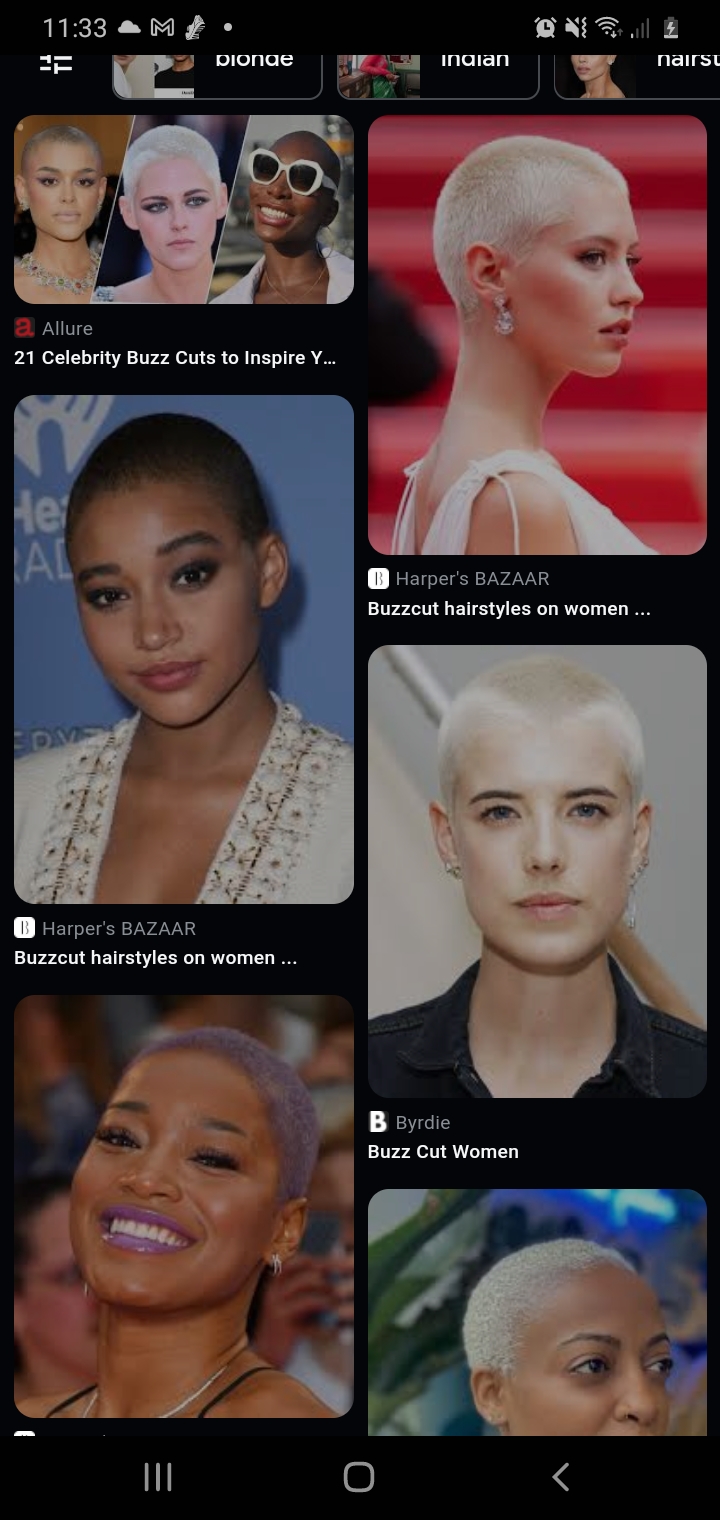The height and width of the screenshot is (1520, 720).
Task: Open Harper's BAZAAR image with red background
Action: coord(537,335)
